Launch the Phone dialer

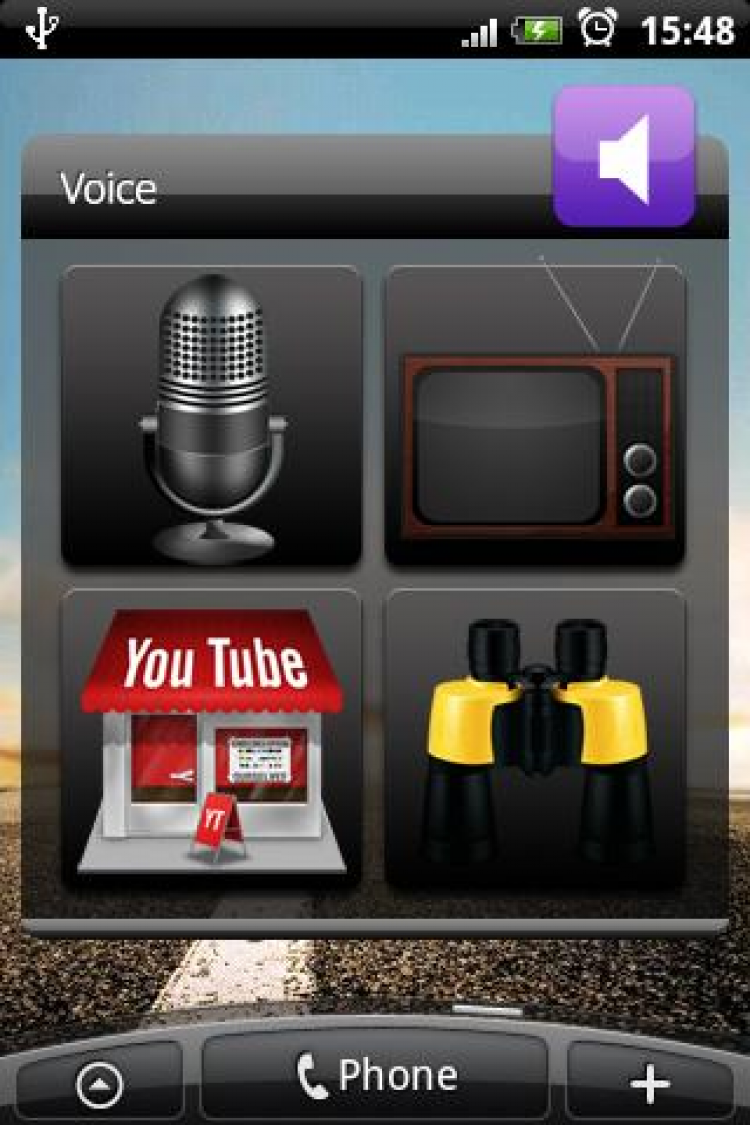click(x=375, y=1076)
